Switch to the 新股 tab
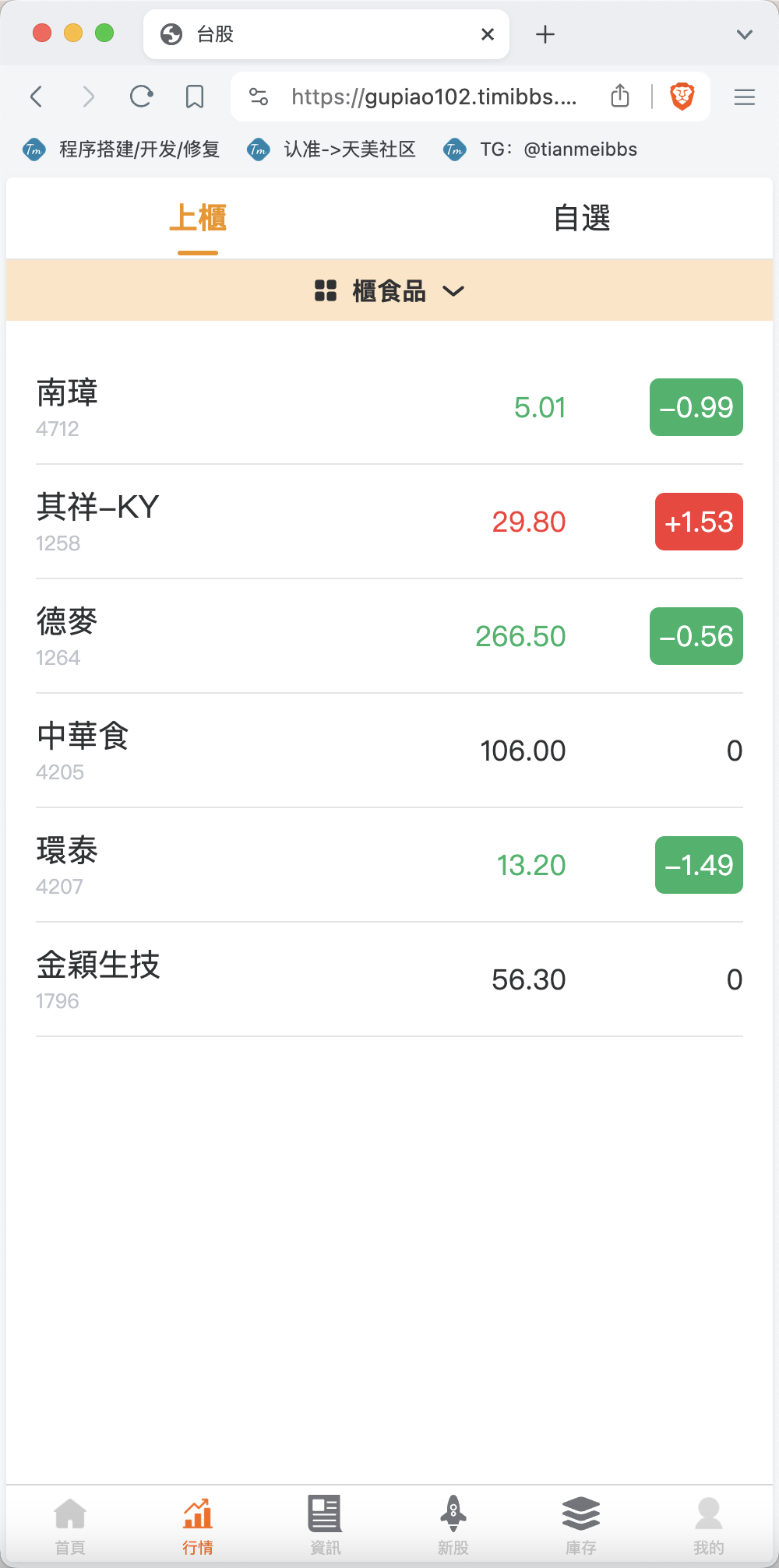The width and height of the screenshot is (779, 1568). coord(453,1525)
